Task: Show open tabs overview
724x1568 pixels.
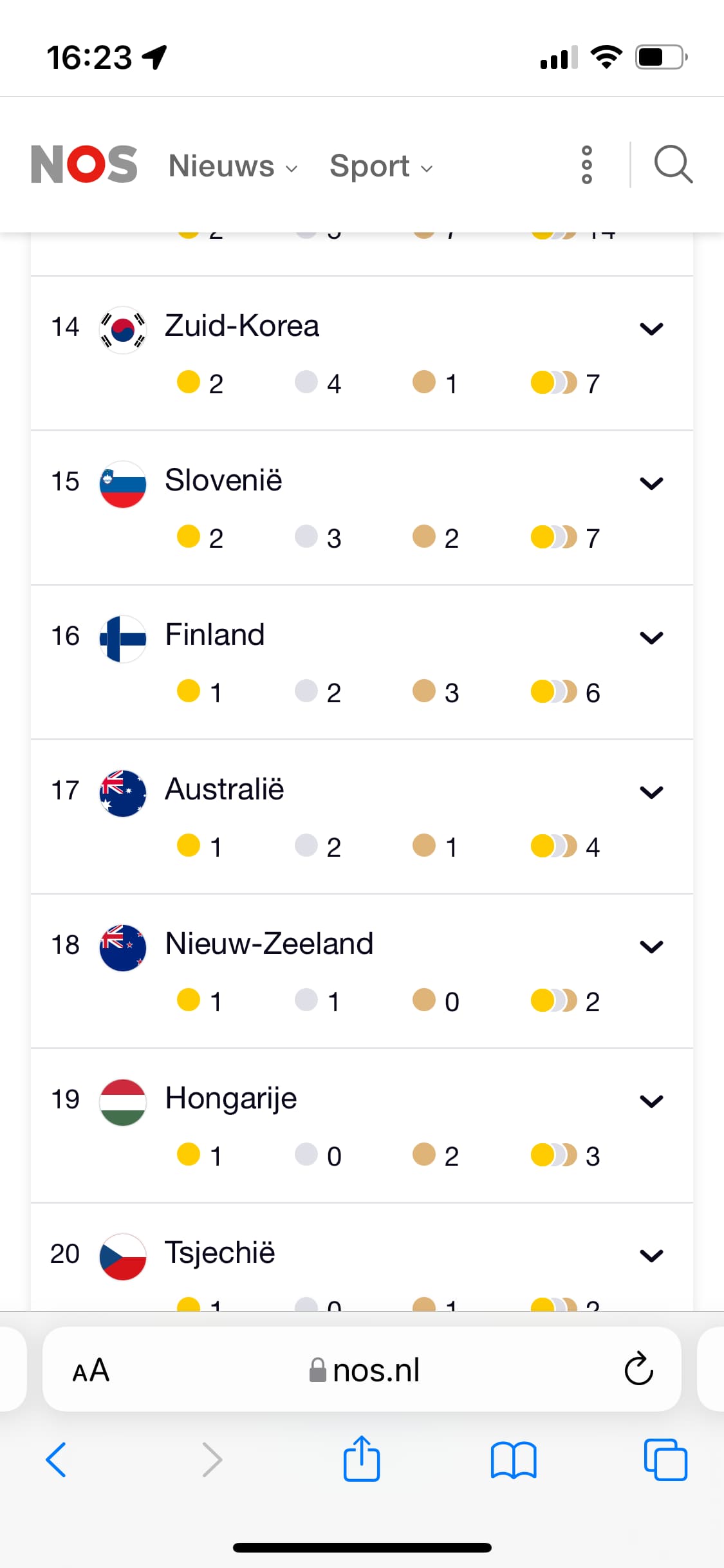Action: click(665, 1459)
